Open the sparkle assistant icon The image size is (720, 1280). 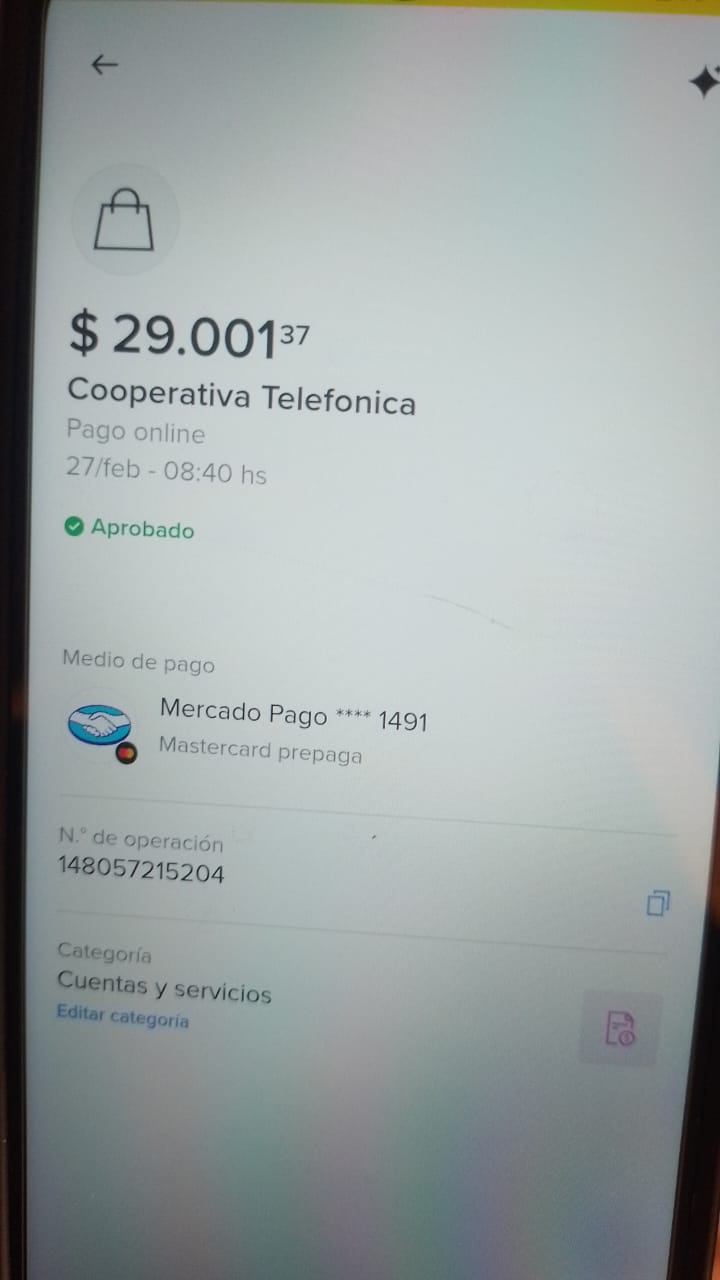click(x=704, y=82)
